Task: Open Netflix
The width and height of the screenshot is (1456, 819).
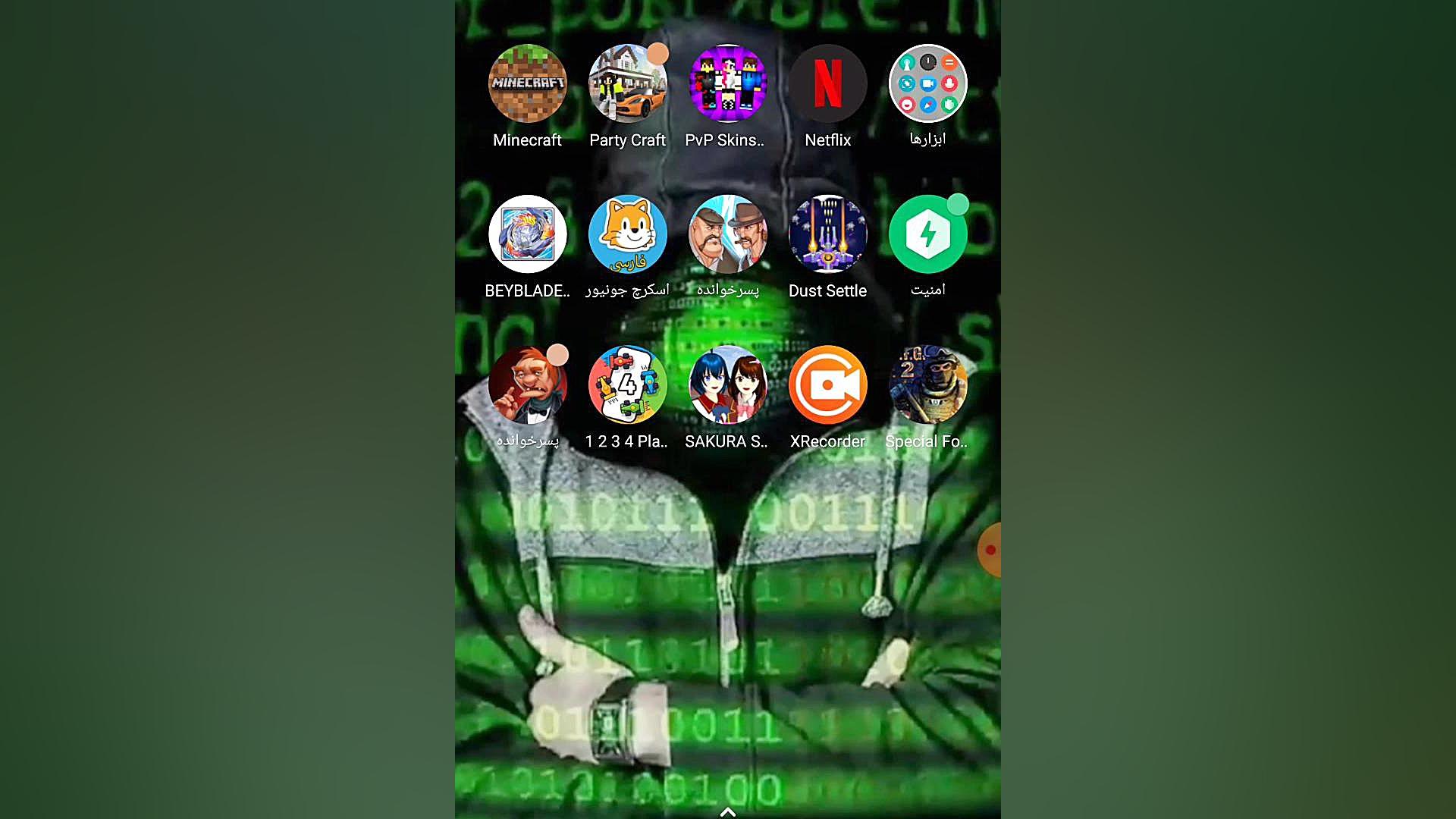Action: 827,83
